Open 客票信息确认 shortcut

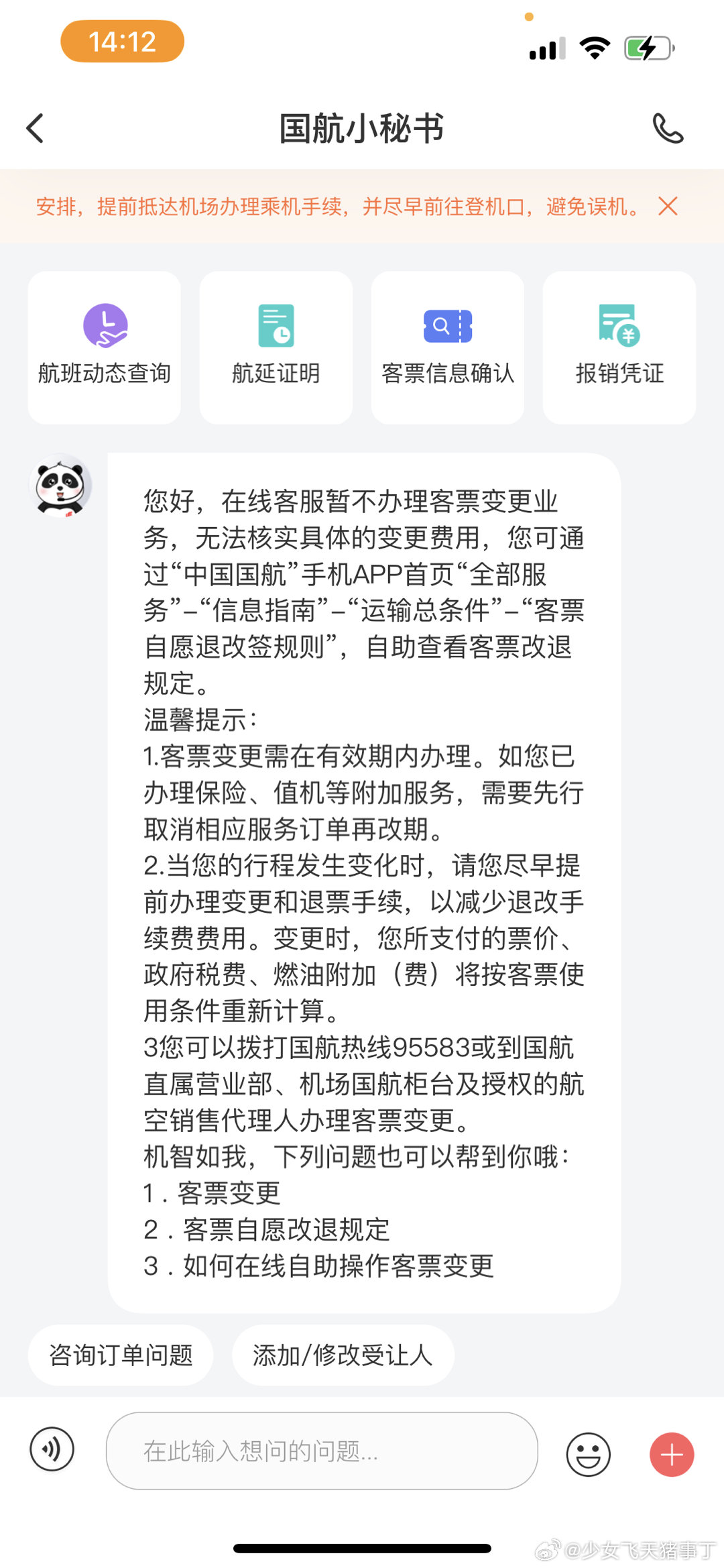(x=448, y=347)
